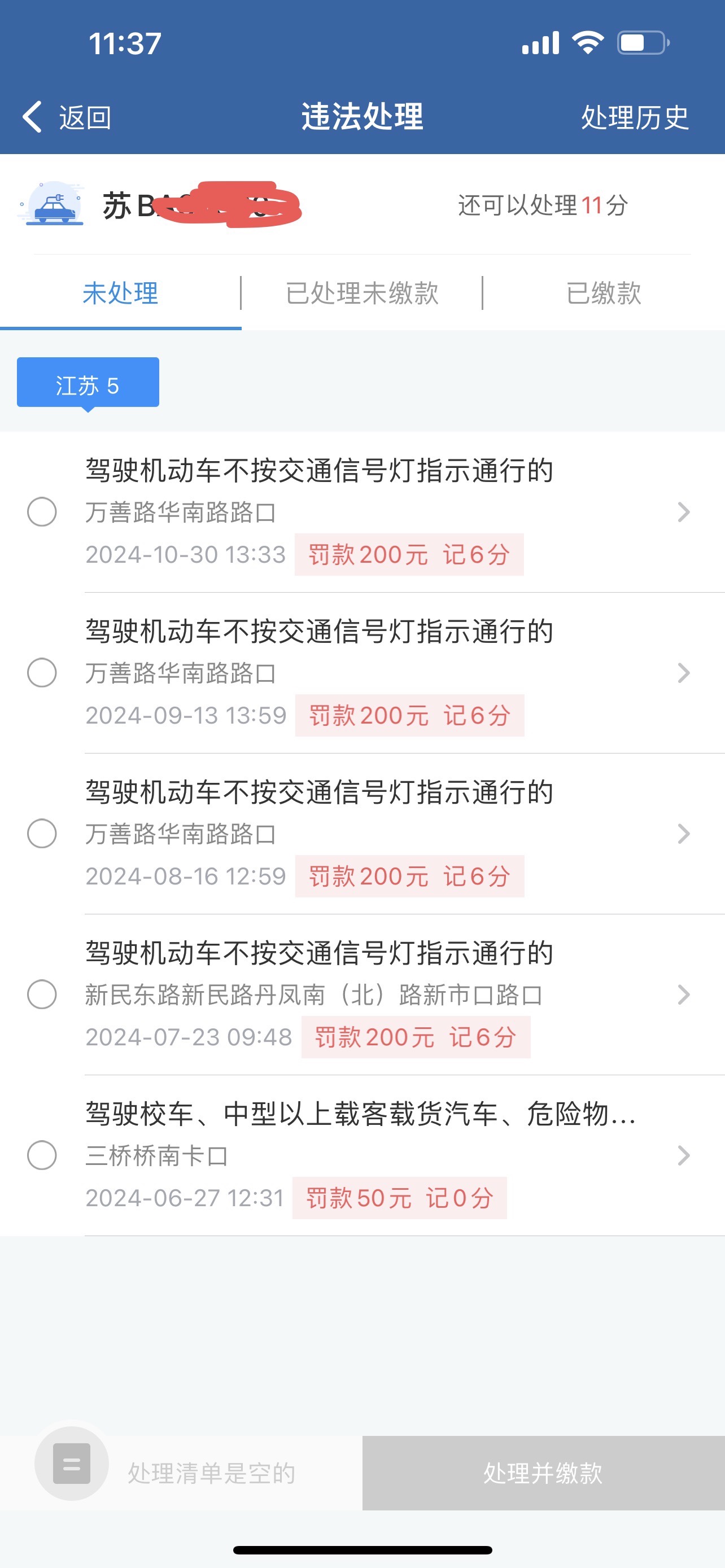Open details of 2024-08-16 violation chevron
Screen dimensions: 725x1568
click(x=684, y=833)
